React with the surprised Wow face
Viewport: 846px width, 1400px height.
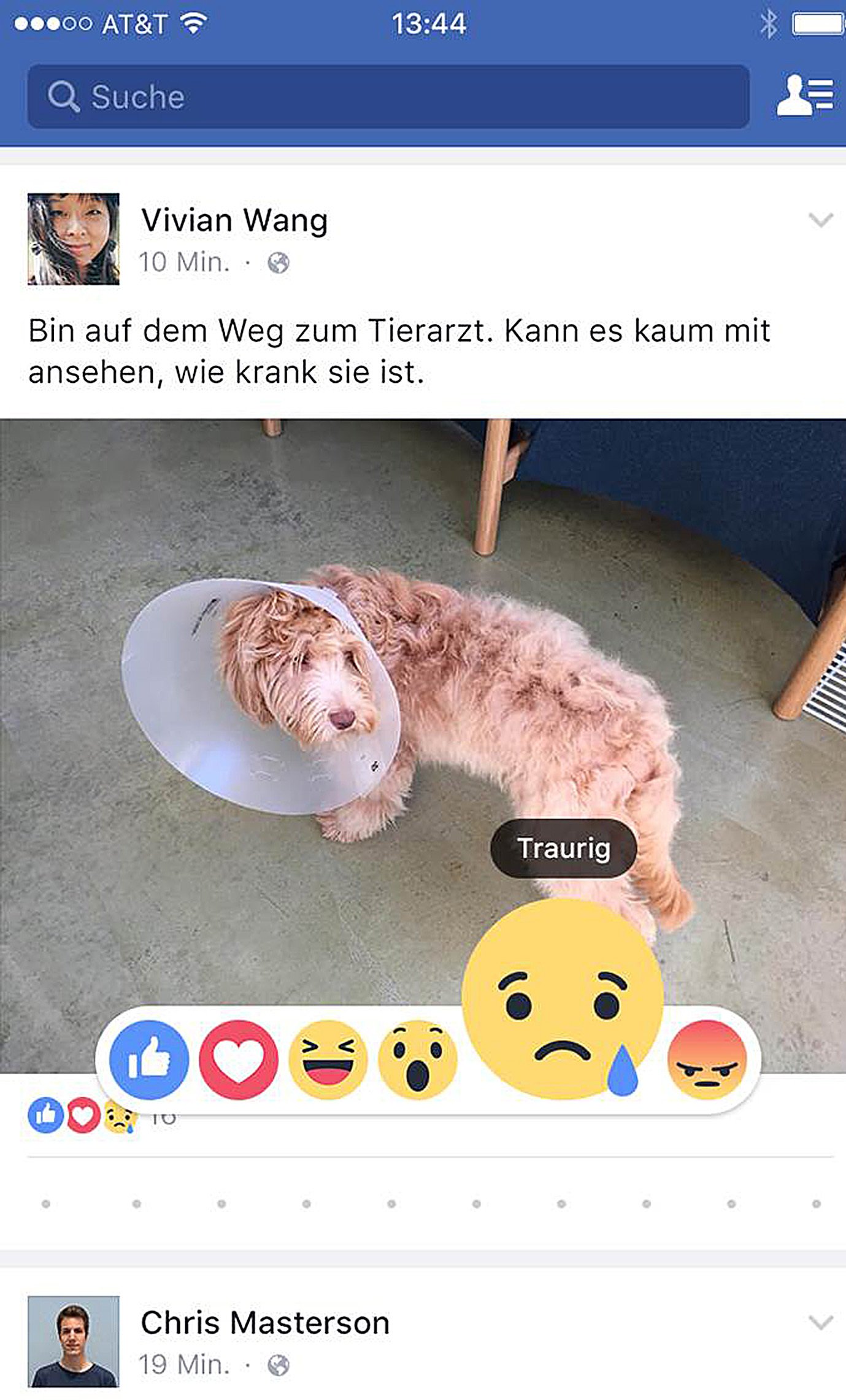tap(418, 1060)
